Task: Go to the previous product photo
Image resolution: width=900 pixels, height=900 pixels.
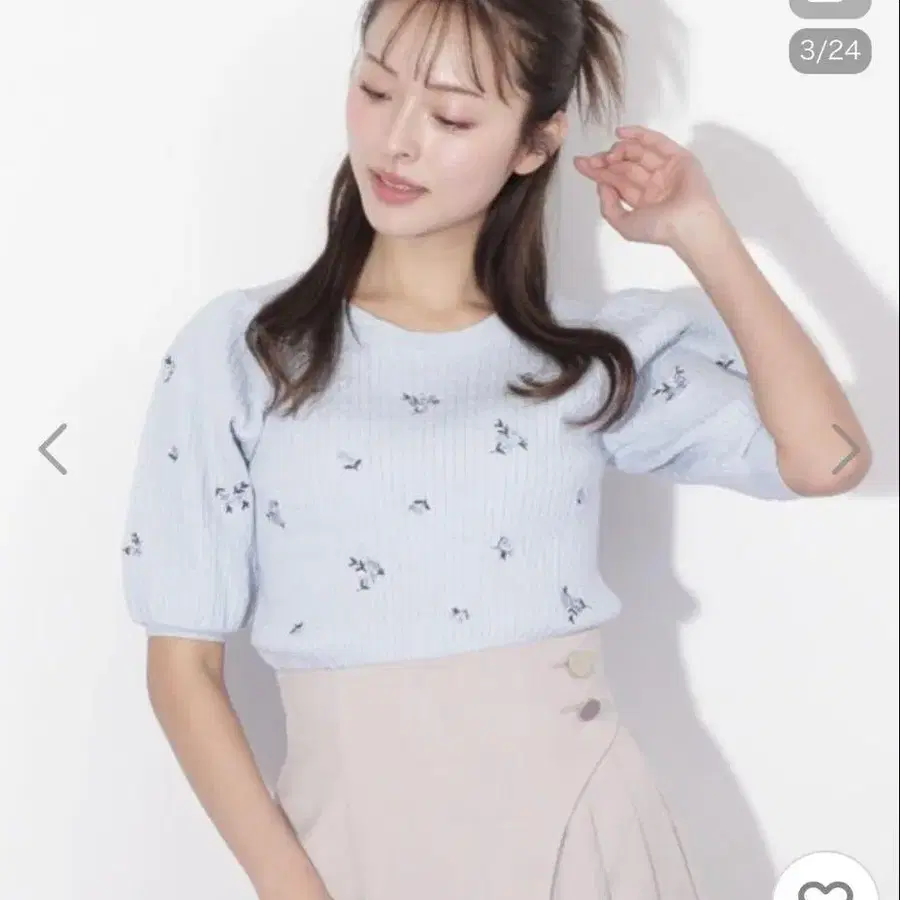Action: point(53,449)
